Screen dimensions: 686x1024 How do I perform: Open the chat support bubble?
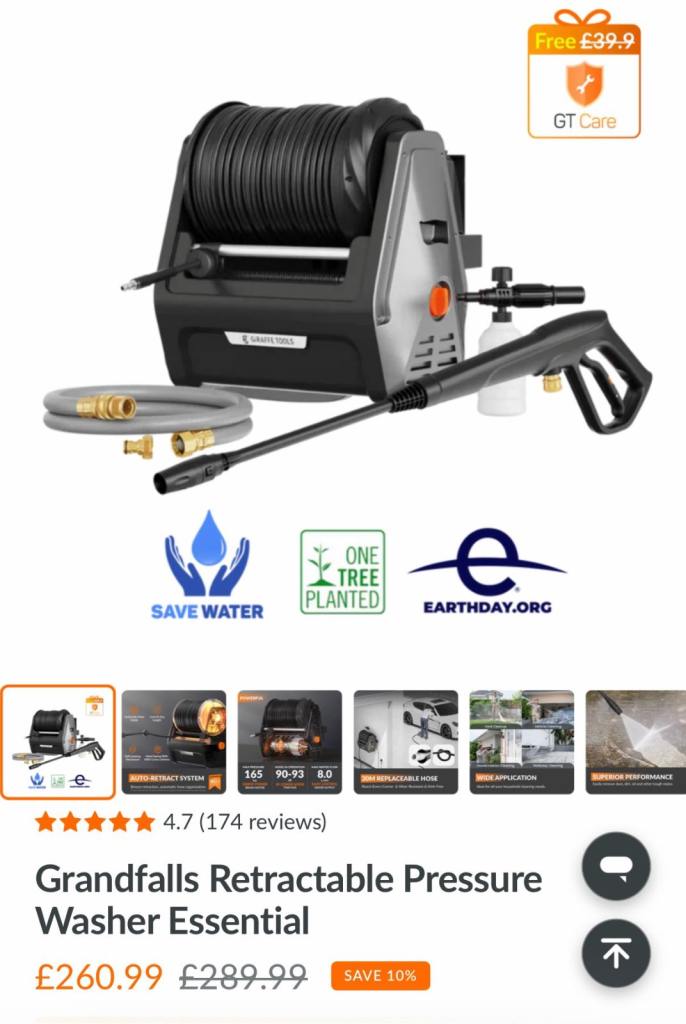click(616, 866)
